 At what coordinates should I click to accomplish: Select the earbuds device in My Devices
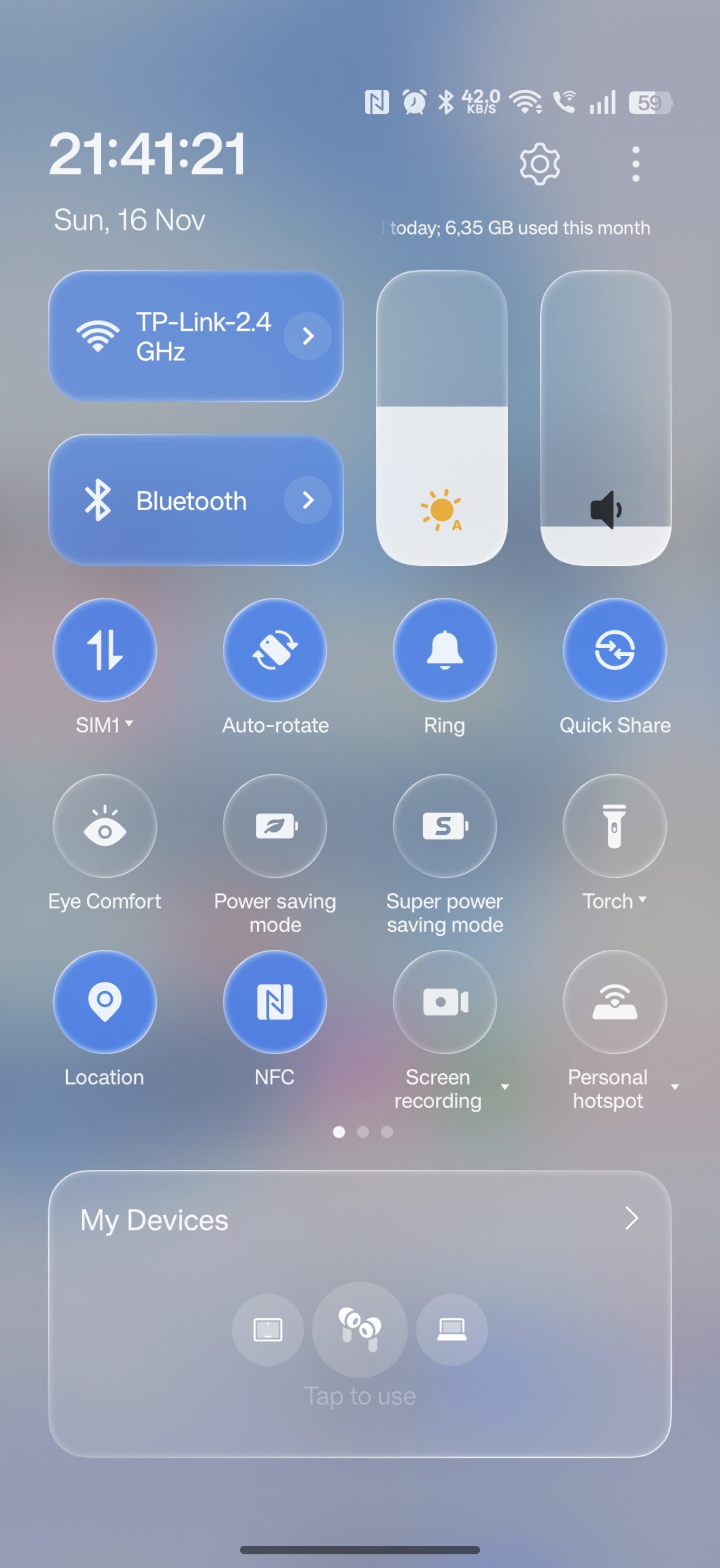(x=360, y=1329)
